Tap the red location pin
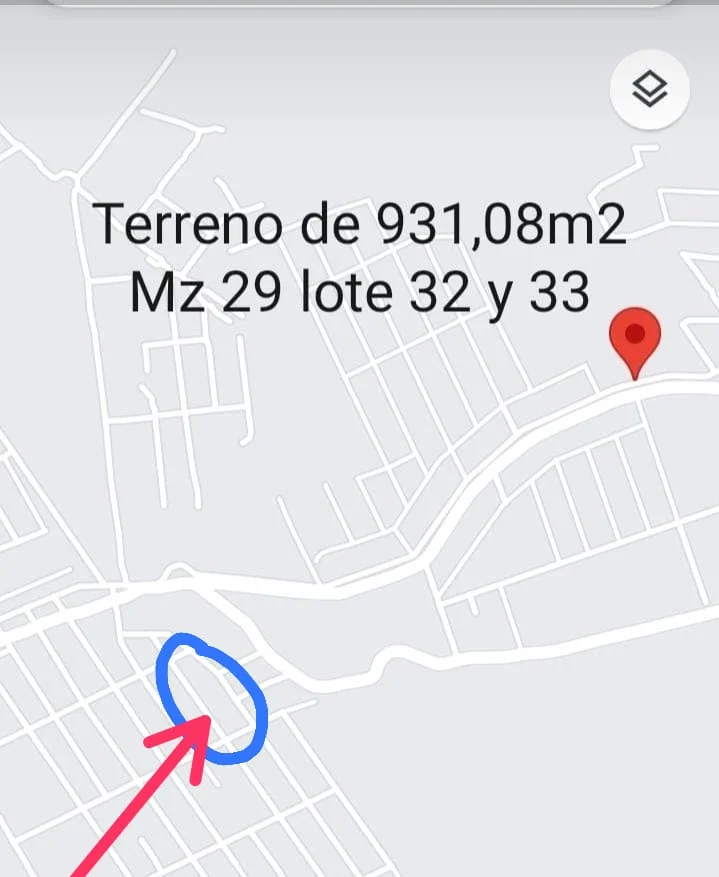The height and width of the screenshot is (877, 719). (635, 338)
